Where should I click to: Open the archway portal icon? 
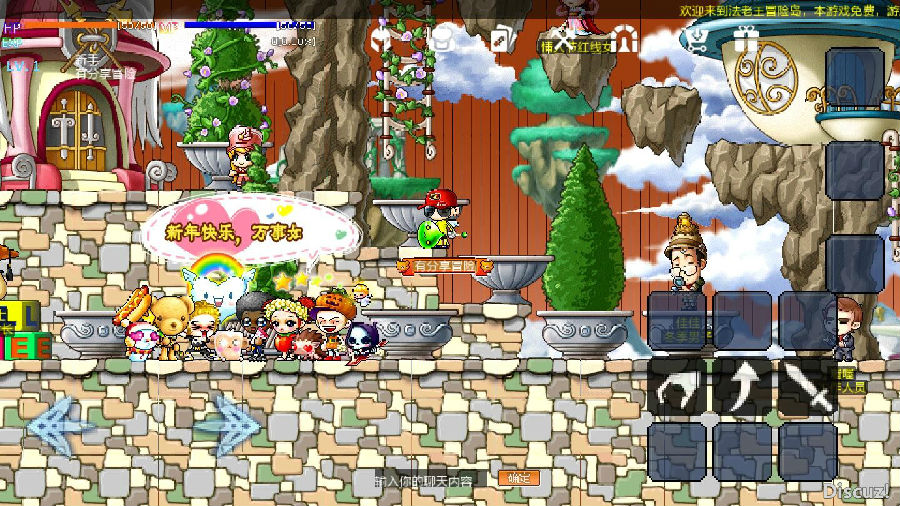[625, 40]
